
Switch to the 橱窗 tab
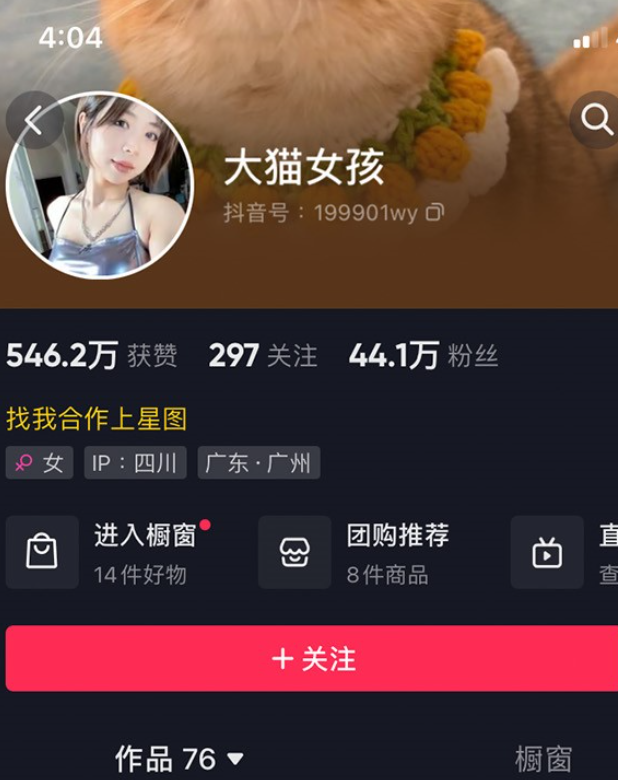point(543,759)
